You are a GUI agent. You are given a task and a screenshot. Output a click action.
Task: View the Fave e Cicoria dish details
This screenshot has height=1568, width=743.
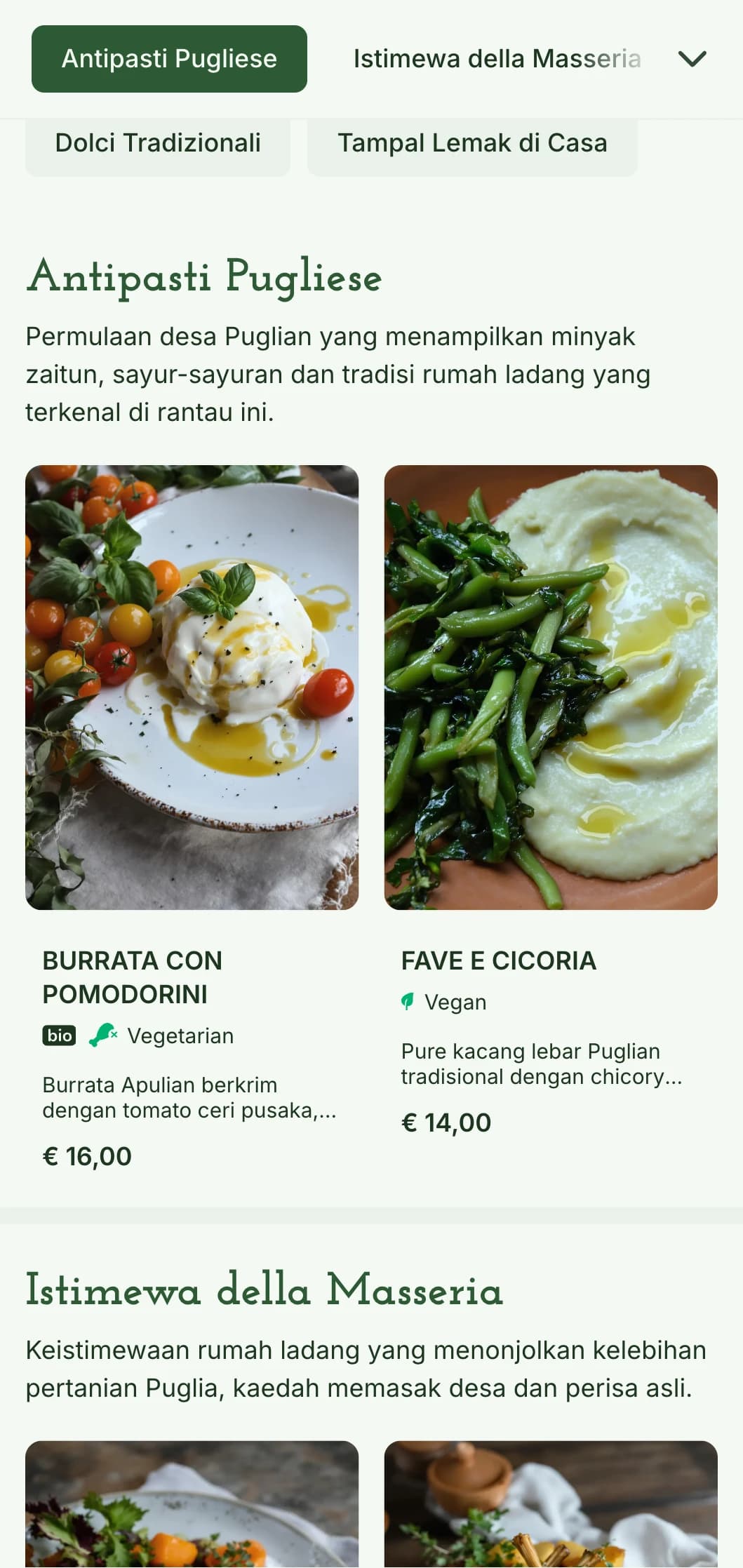click(550, 688)
